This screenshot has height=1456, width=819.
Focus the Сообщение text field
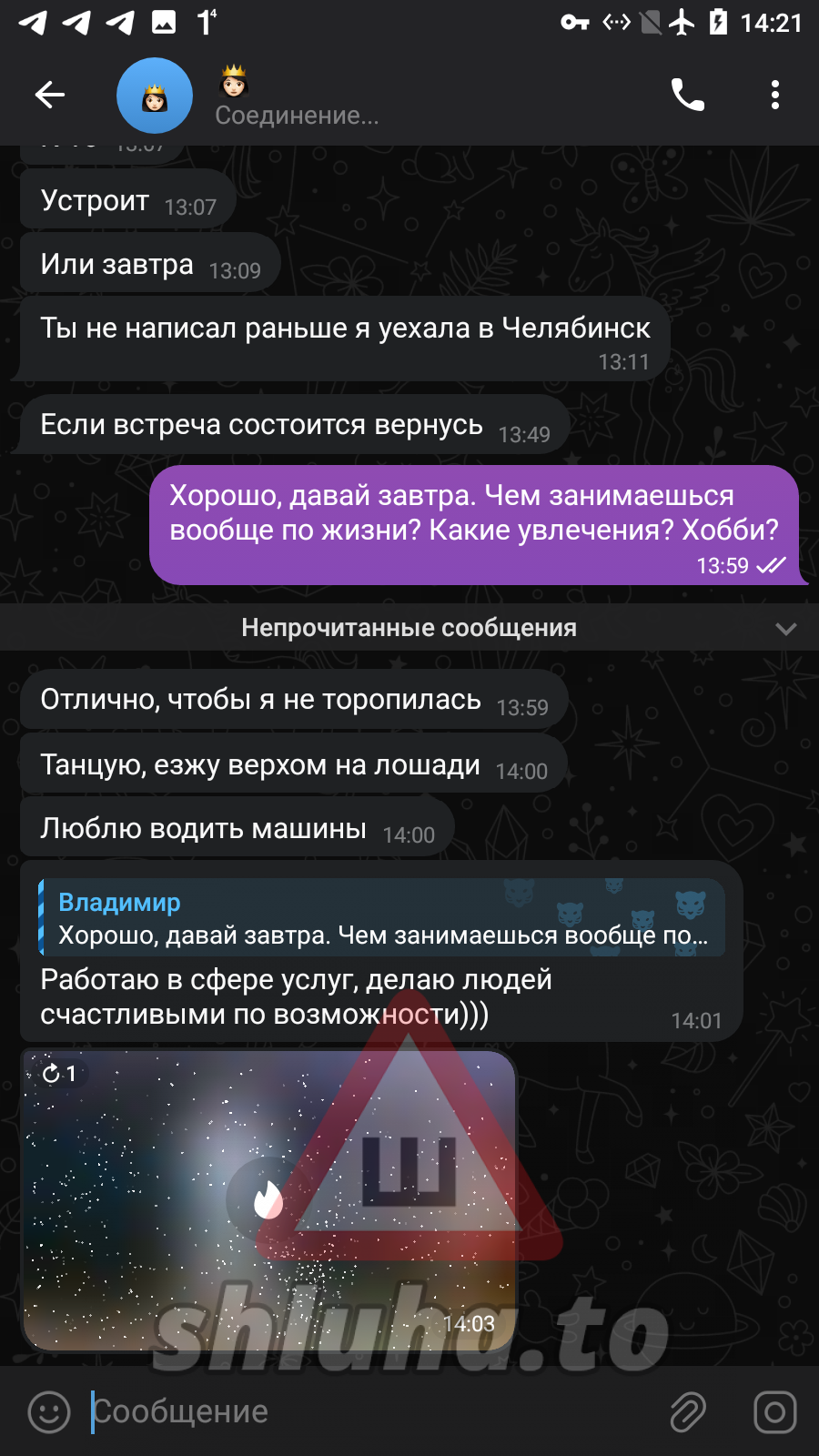tap(364, 1411)
